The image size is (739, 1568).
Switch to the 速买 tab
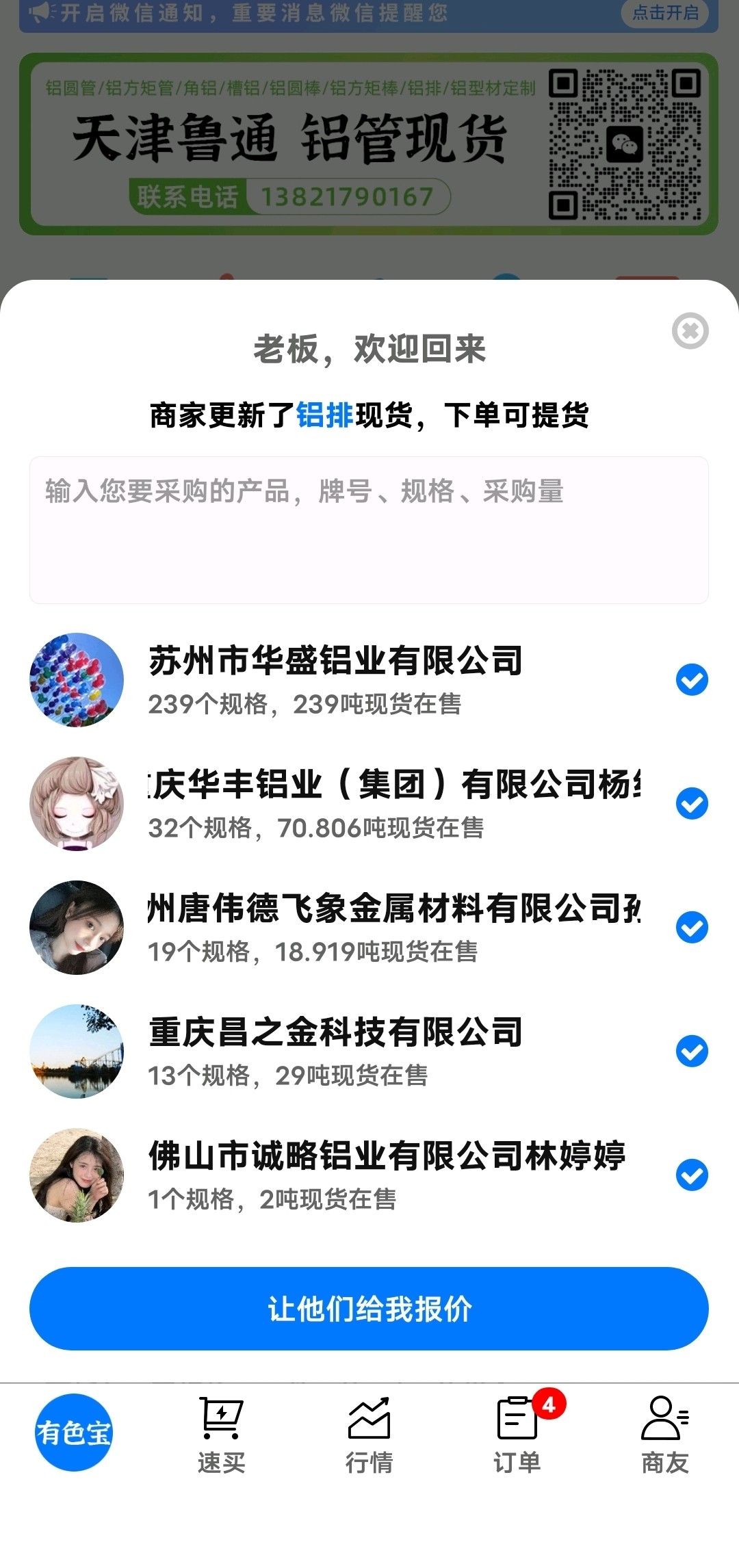(x=221, y=1435)
